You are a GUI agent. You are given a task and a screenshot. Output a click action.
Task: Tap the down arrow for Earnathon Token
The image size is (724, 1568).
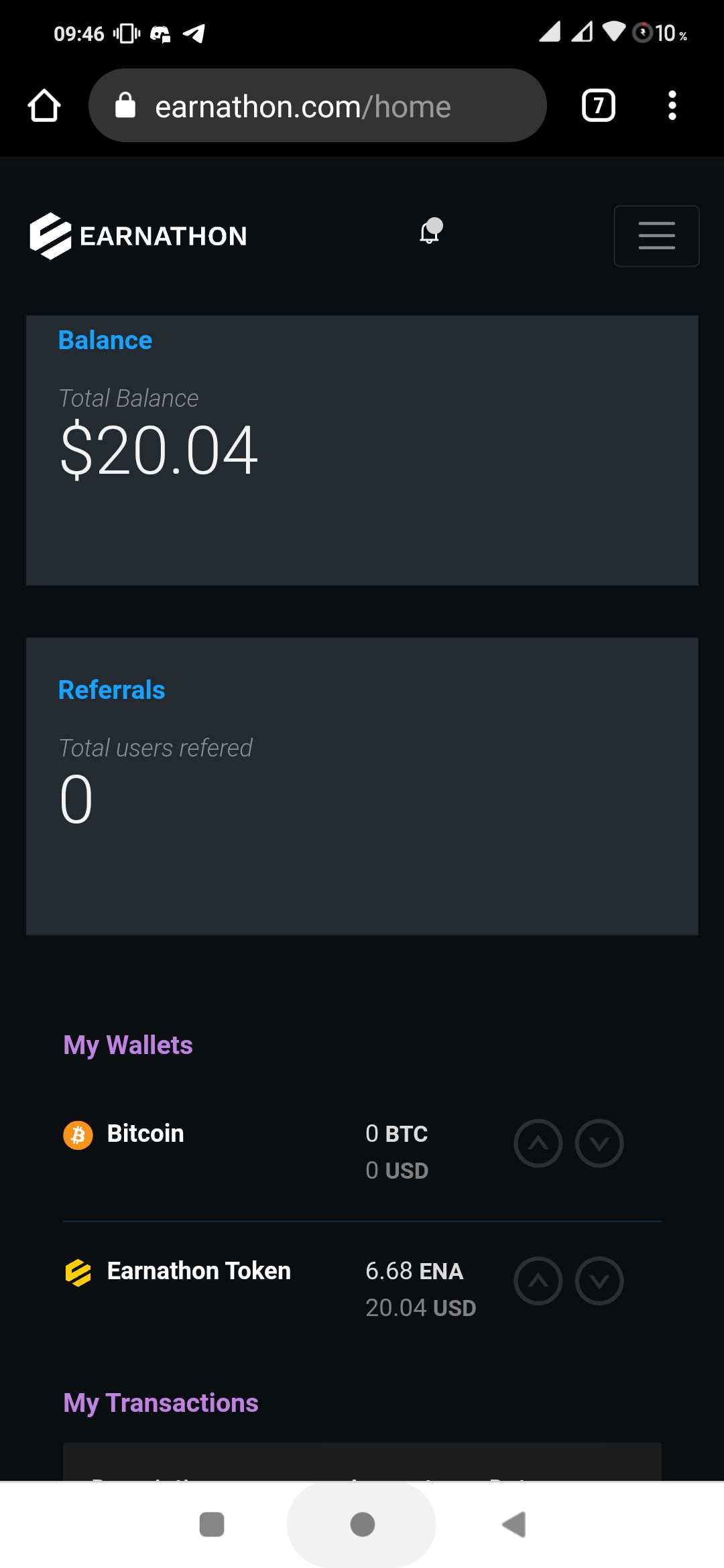click(599, 1281)
